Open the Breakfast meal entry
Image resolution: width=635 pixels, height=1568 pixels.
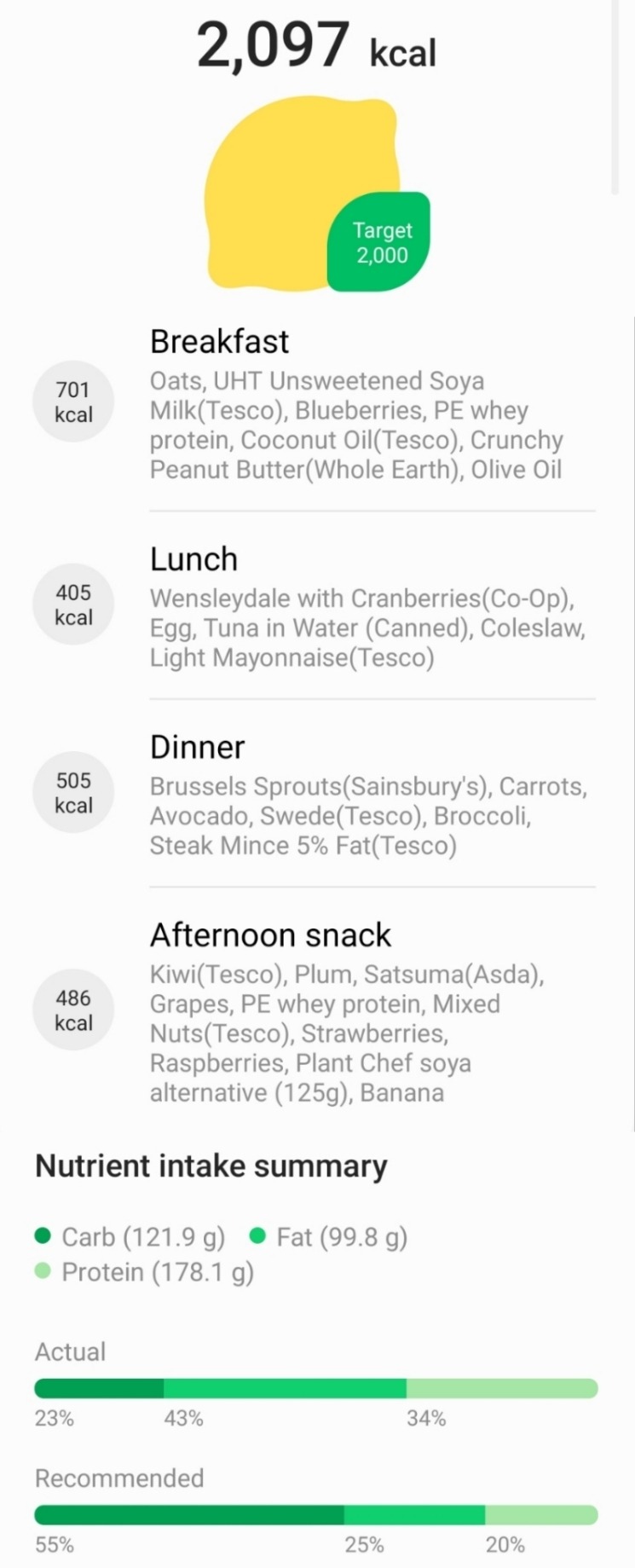coord(219,342)
